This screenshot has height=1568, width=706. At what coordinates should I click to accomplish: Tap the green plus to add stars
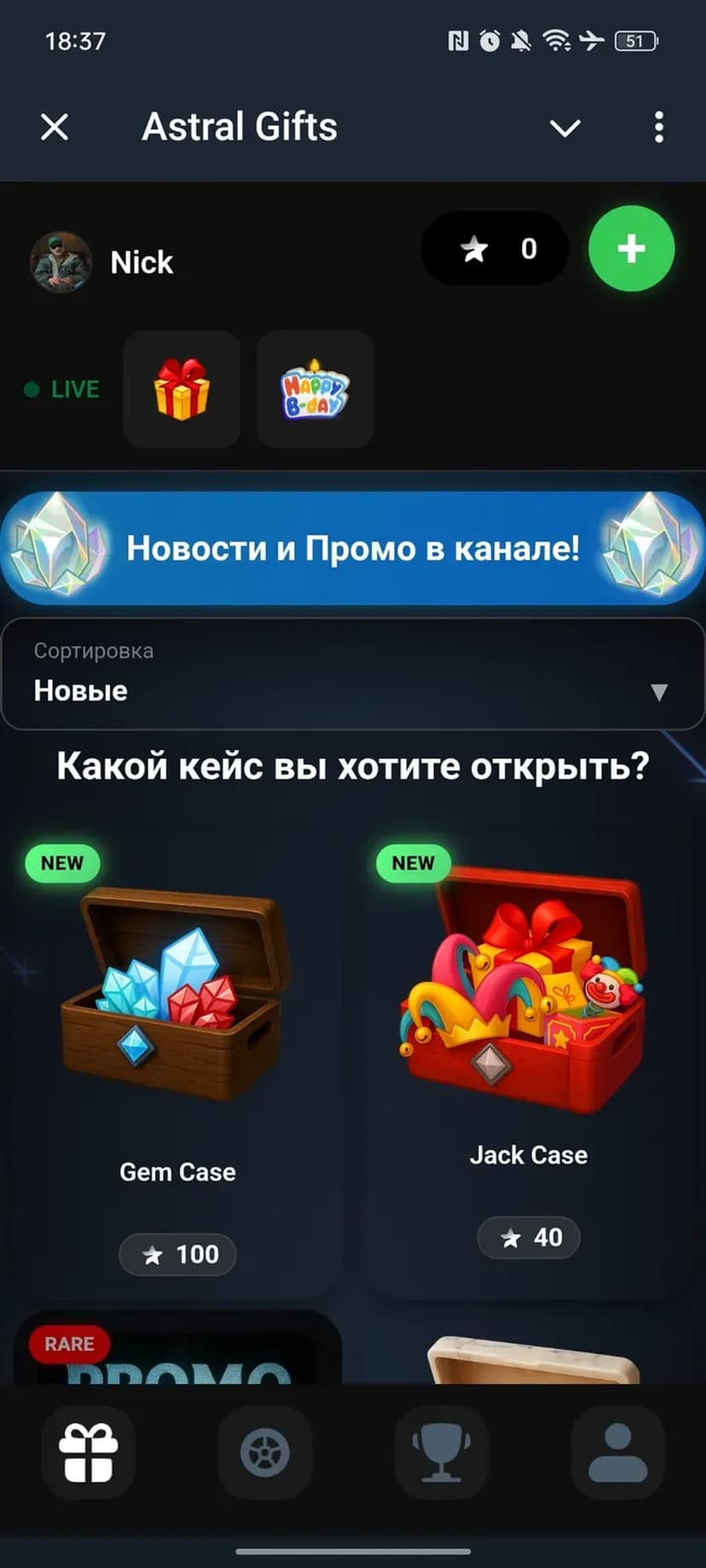pyautogui.click(x=631, y=249)
